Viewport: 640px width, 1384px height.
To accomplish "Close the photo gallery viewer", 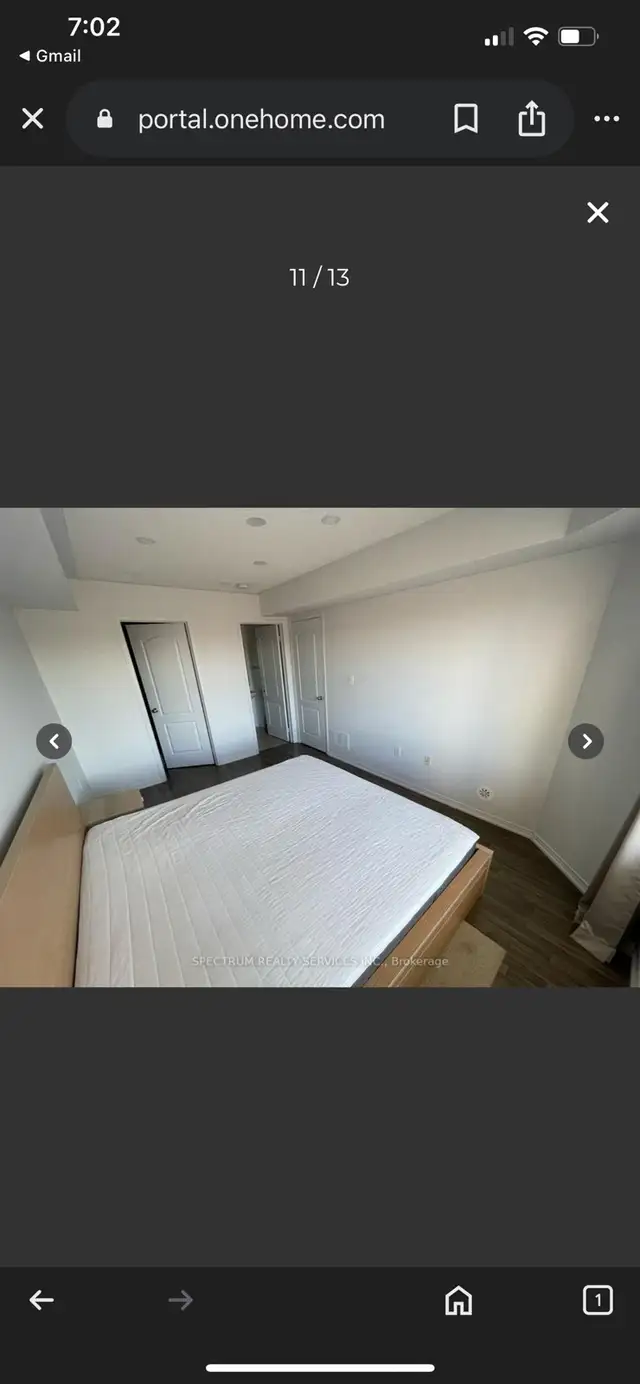I will [x=597, y=212].
